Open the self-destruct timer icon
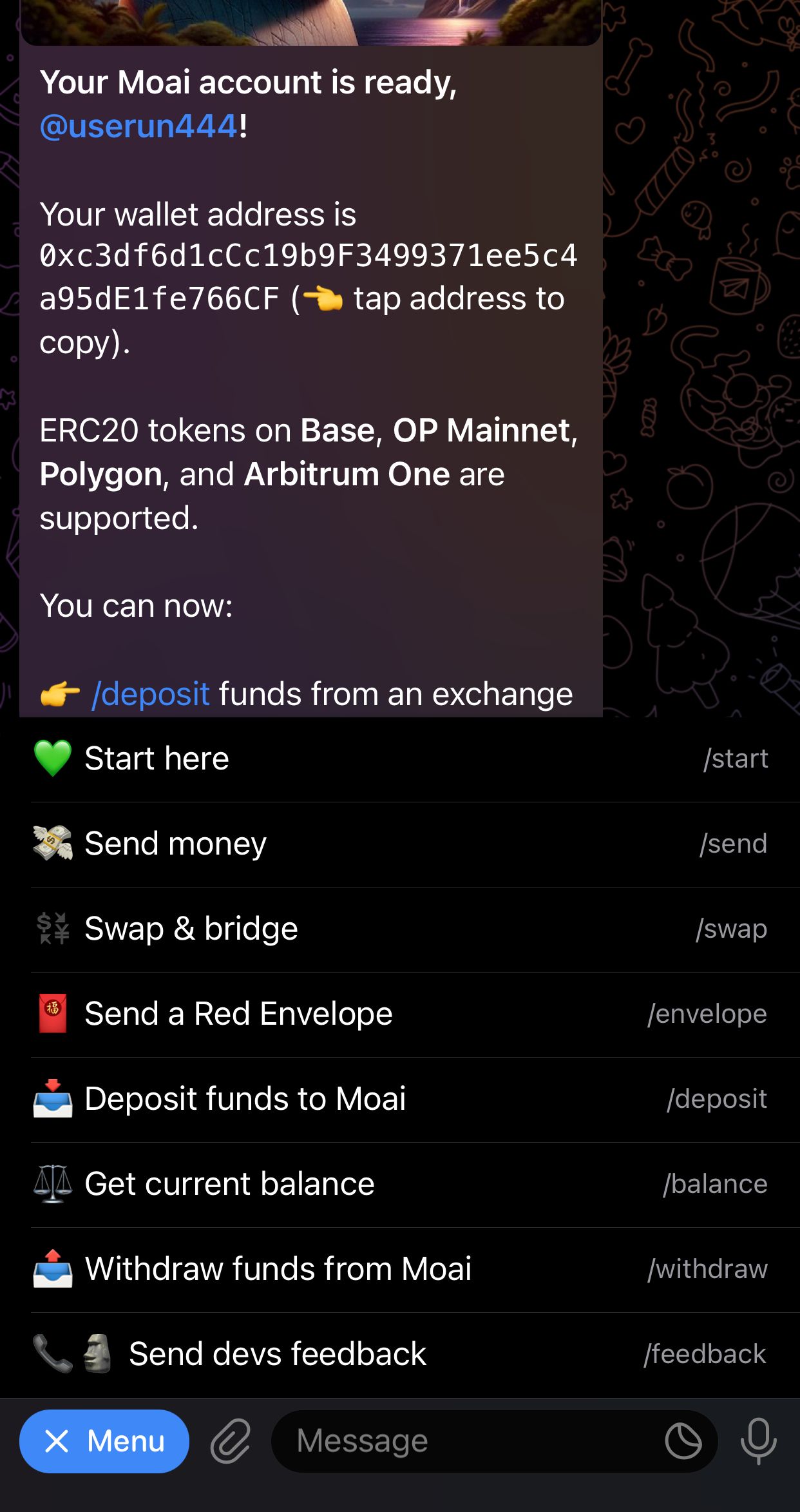800x1512 pixels. 684,1440
